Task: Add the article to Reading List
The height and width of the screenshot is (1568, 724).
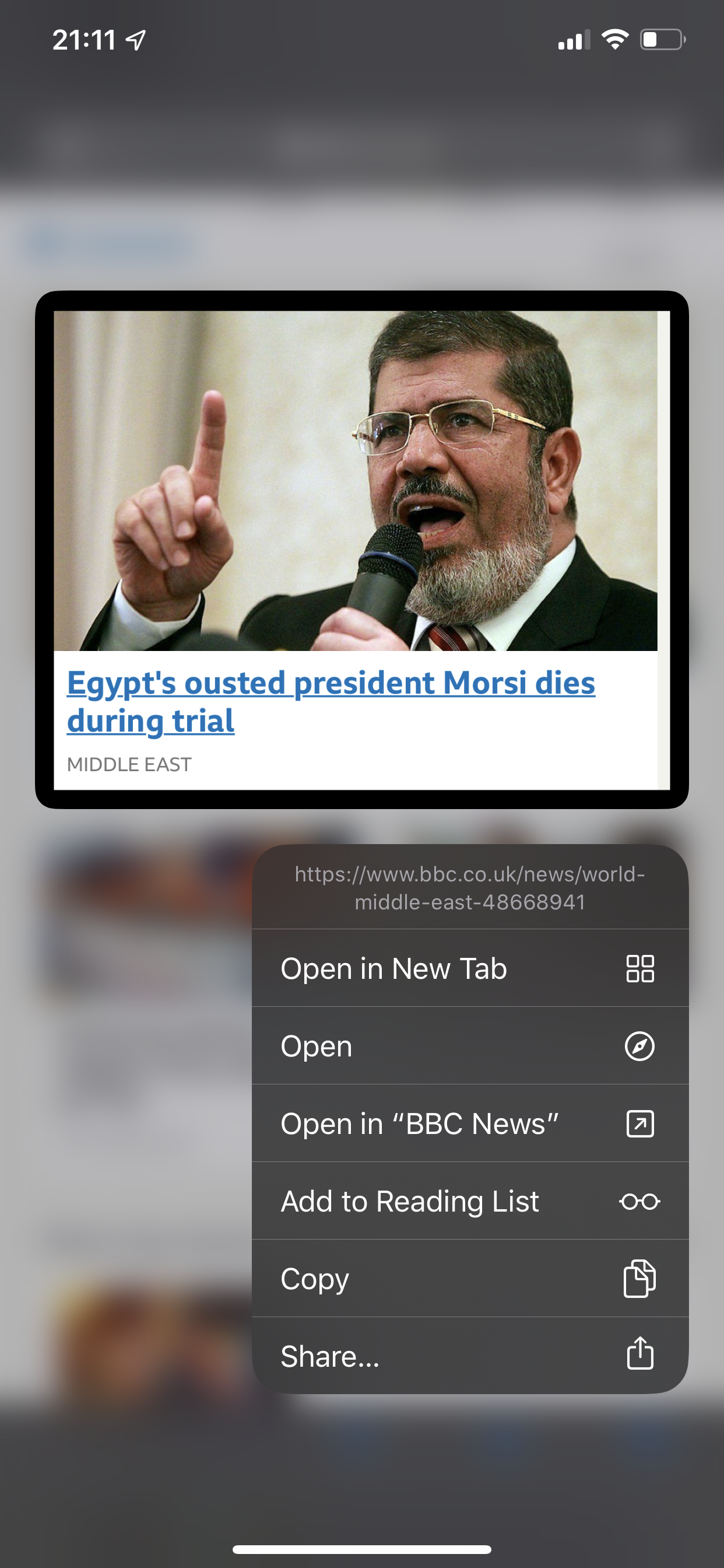Action: [x=470, y=1201]
